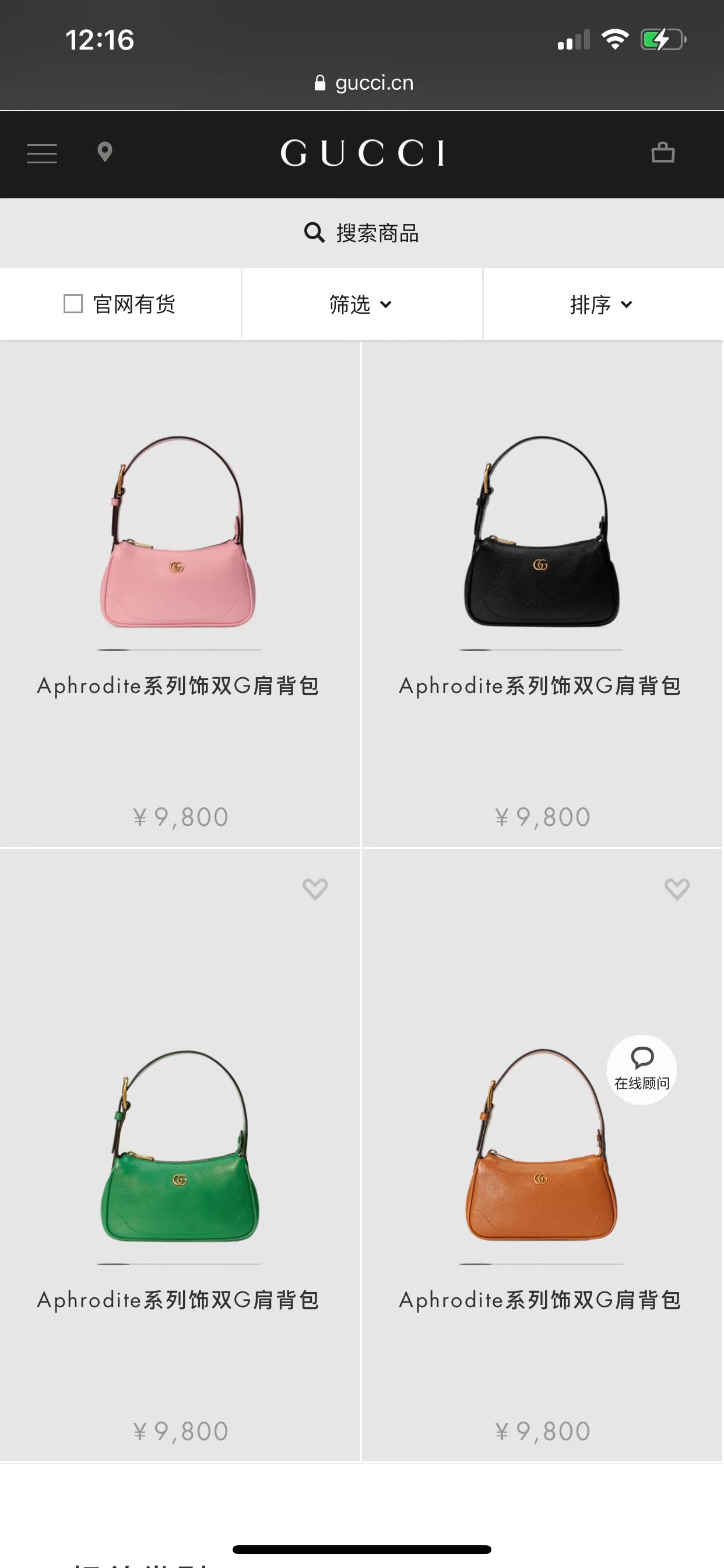Screen dimensions: 724x1568
Task: Open the 排序 sort dropdown
Action: (x=601, y=304)
